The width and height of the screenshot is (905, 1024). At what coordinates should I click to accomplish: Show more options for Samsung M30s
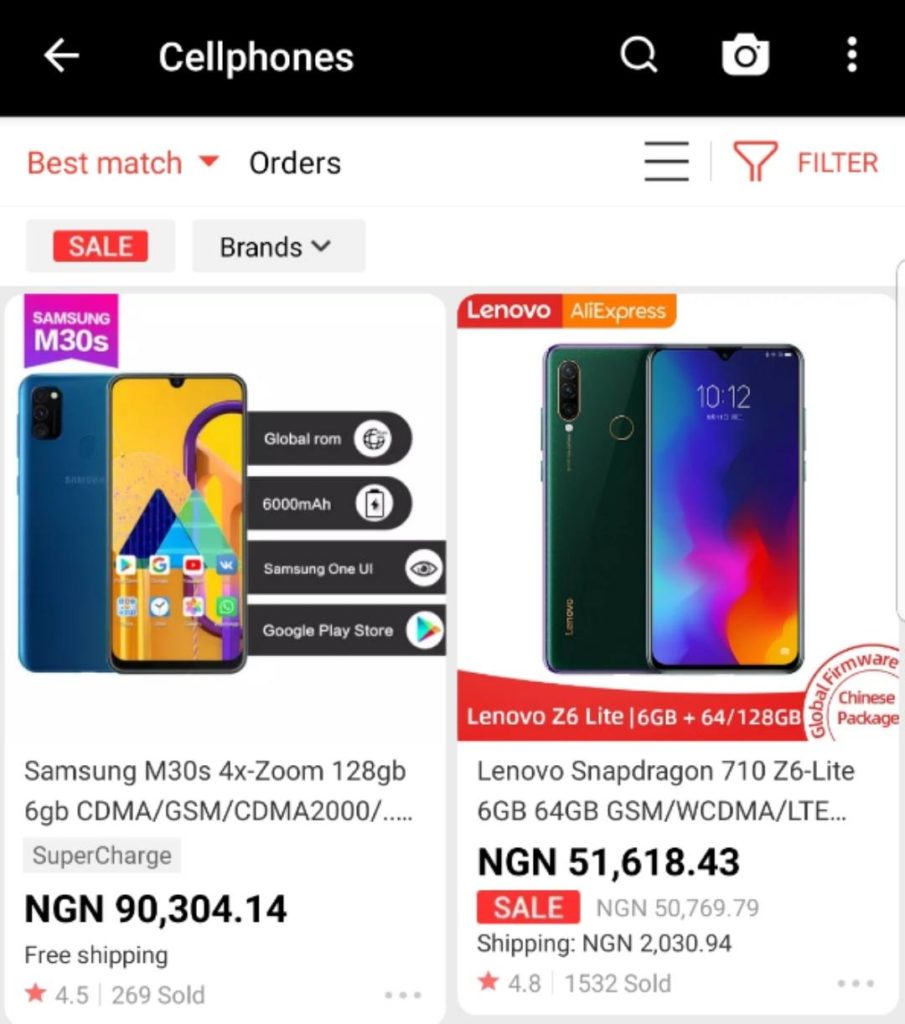(x=403, y=995)
